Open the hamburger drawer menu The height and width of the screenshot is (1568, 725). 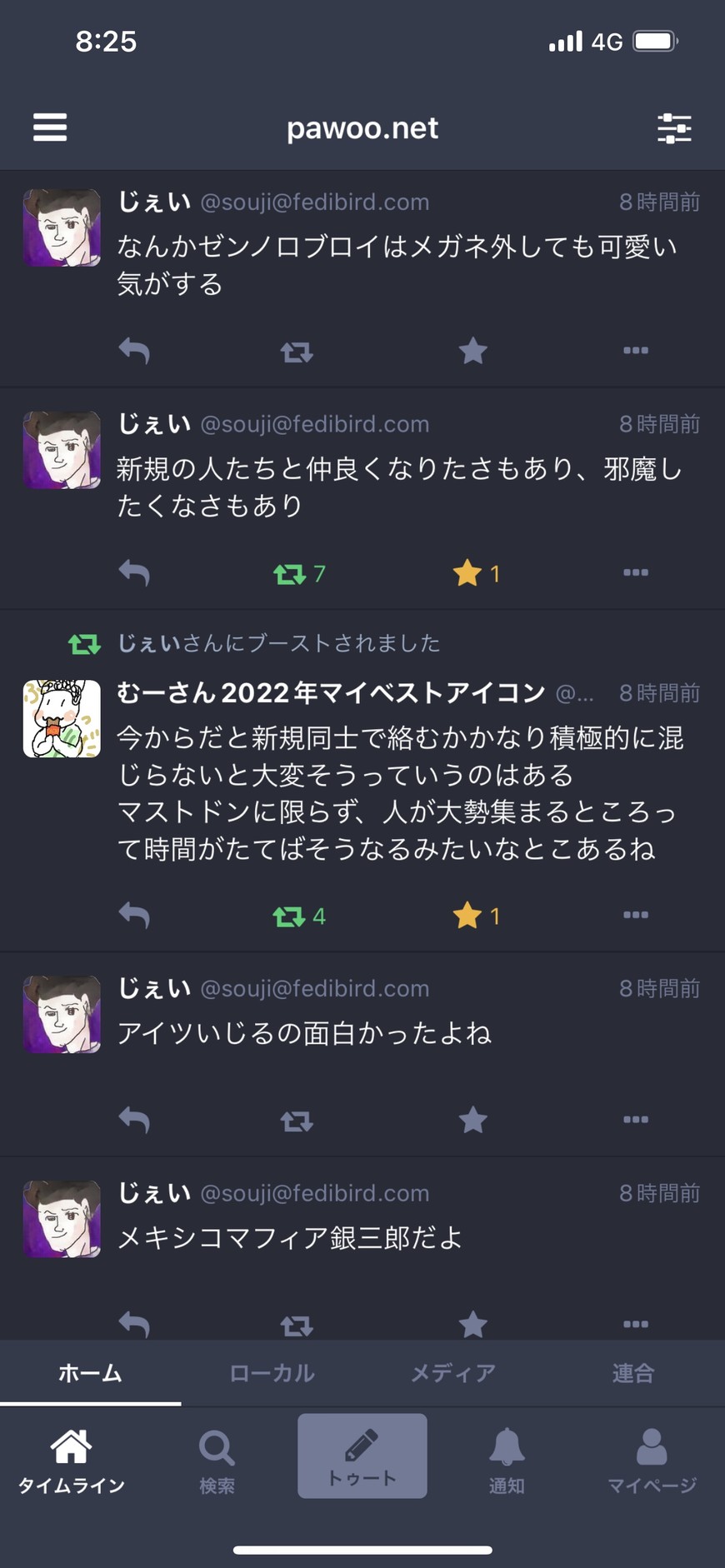coord(50,127)
